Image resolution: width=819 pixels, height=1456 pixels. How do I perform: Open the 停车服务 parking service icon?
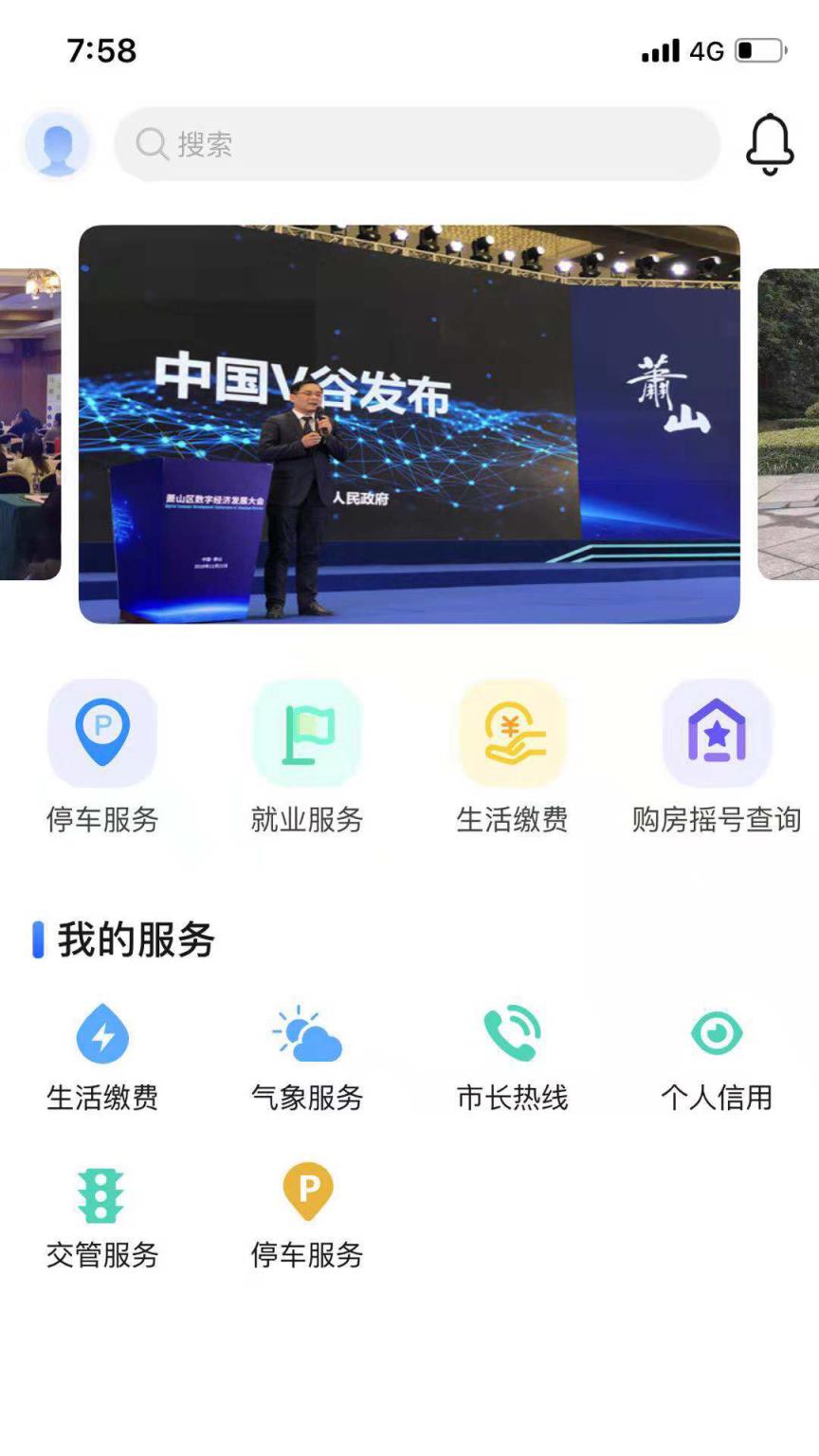[x=101, y=735]
